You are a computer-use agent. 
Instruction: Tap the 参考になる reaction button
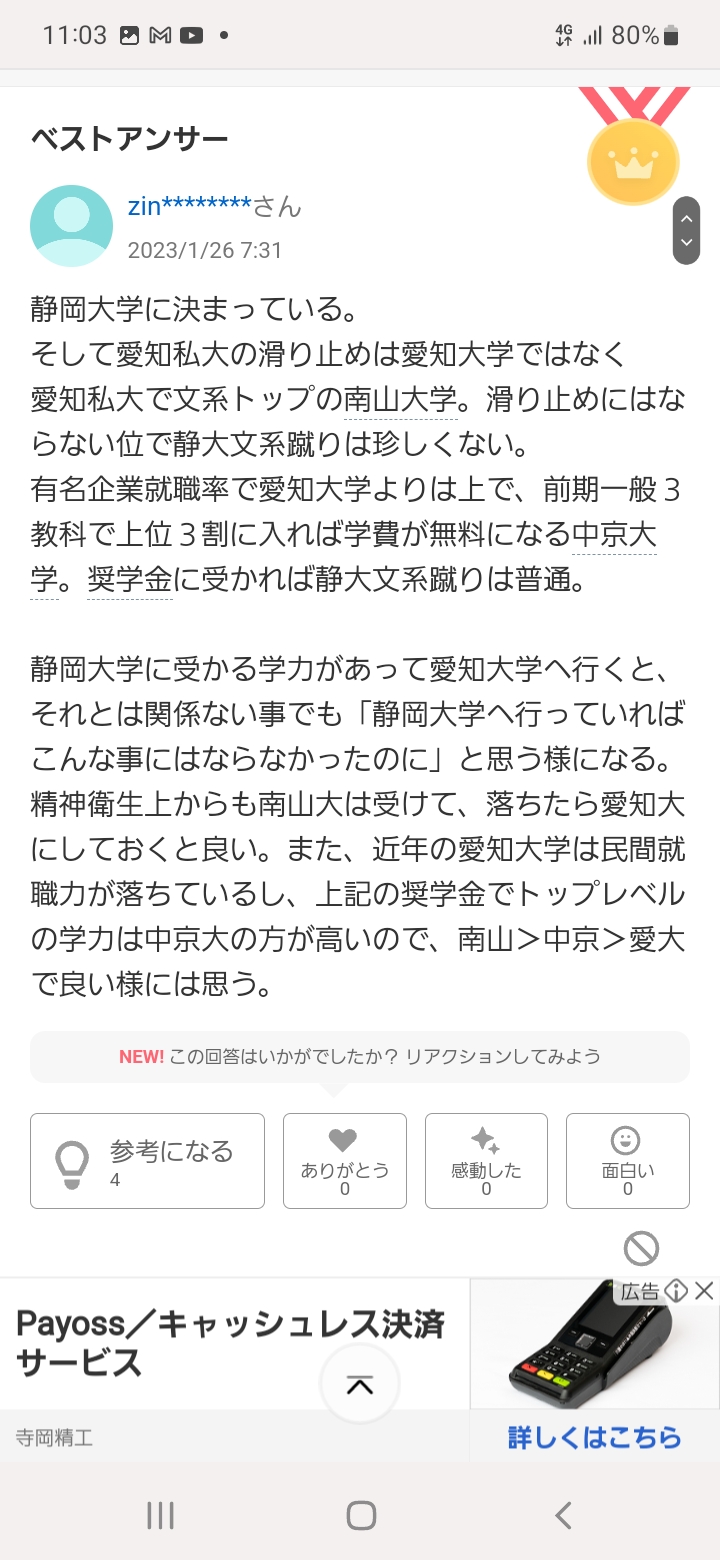(147, 1161)
